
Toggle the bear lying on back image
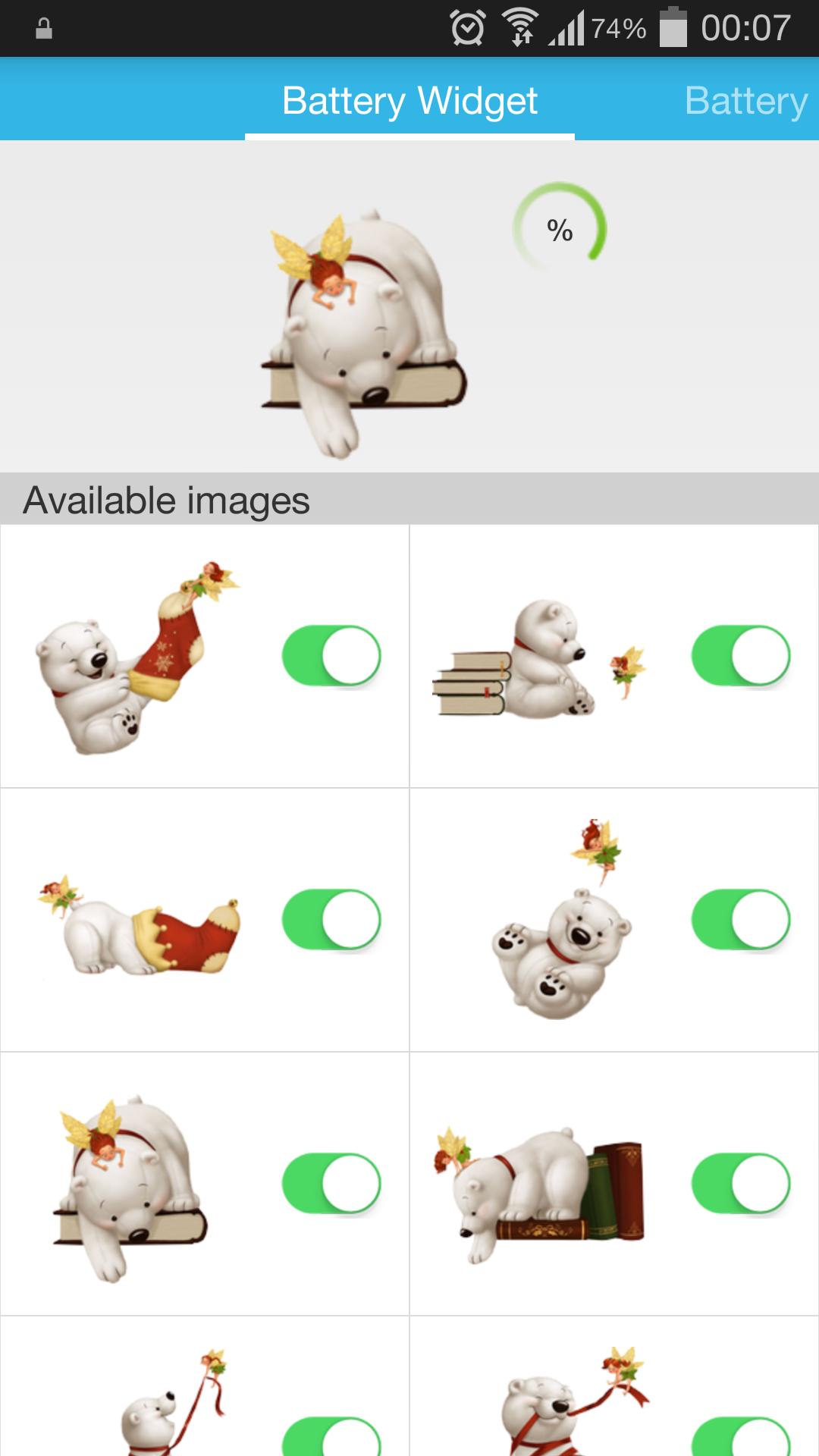(741, 920)
